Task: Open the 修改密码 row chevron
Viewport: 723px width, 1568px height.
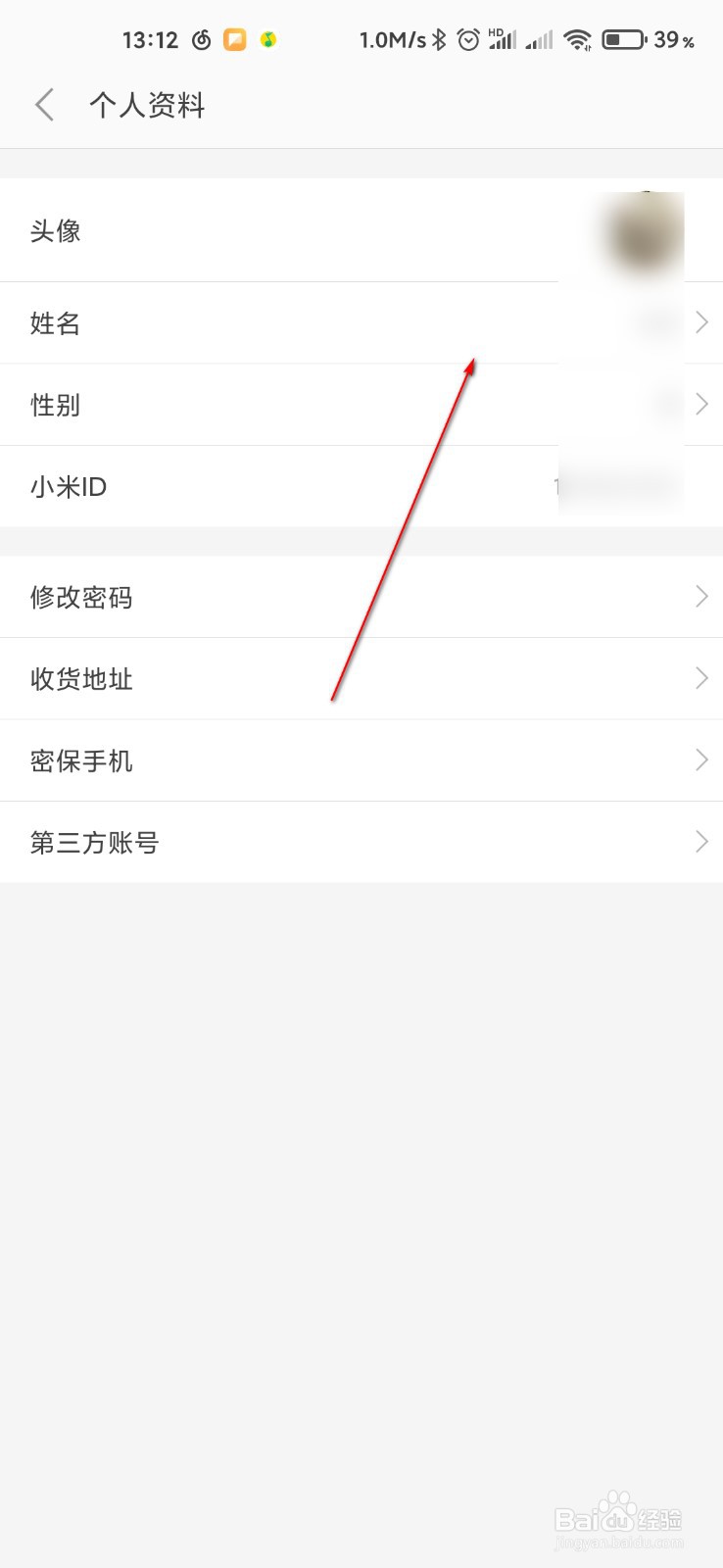Action: tap(700, 596)
